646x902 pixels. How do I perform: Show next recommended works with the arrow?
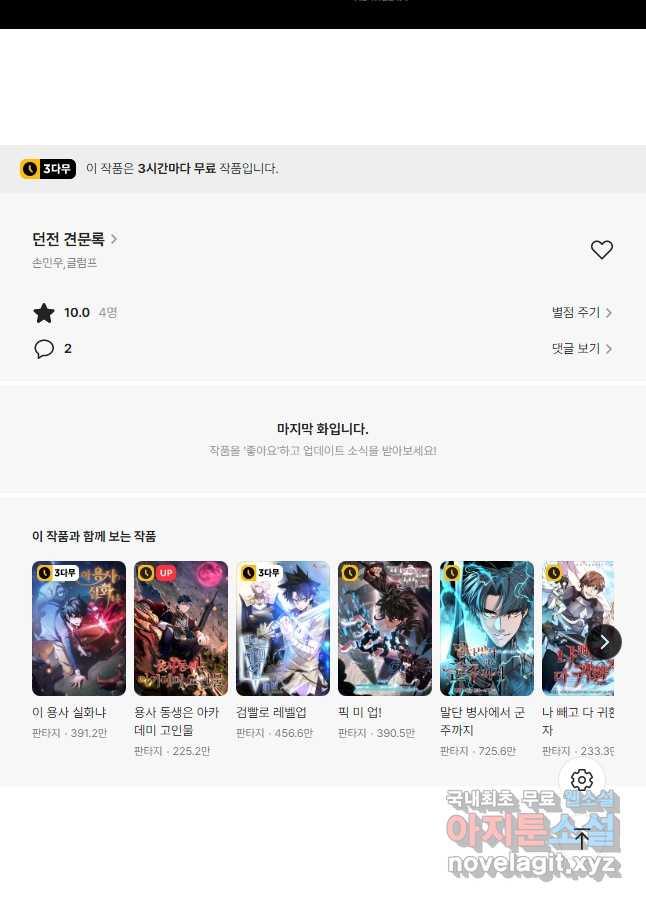click(x=603, y=642)
